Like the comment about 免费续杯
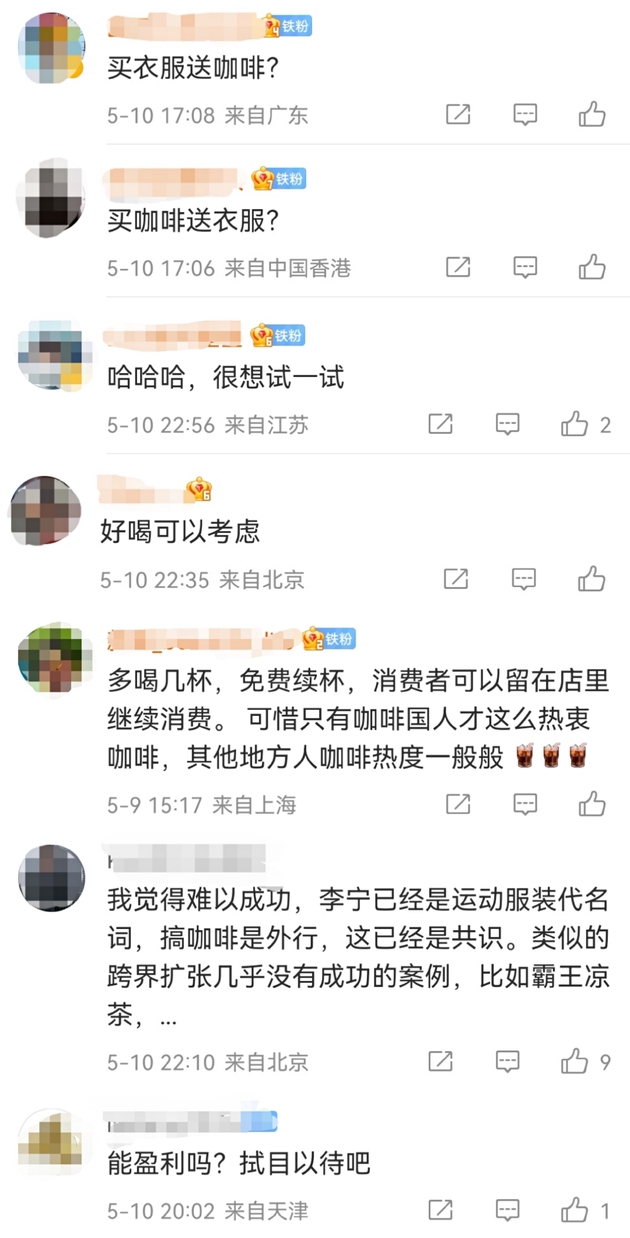This screenshot has width=630, height=1238. [592, 803]
